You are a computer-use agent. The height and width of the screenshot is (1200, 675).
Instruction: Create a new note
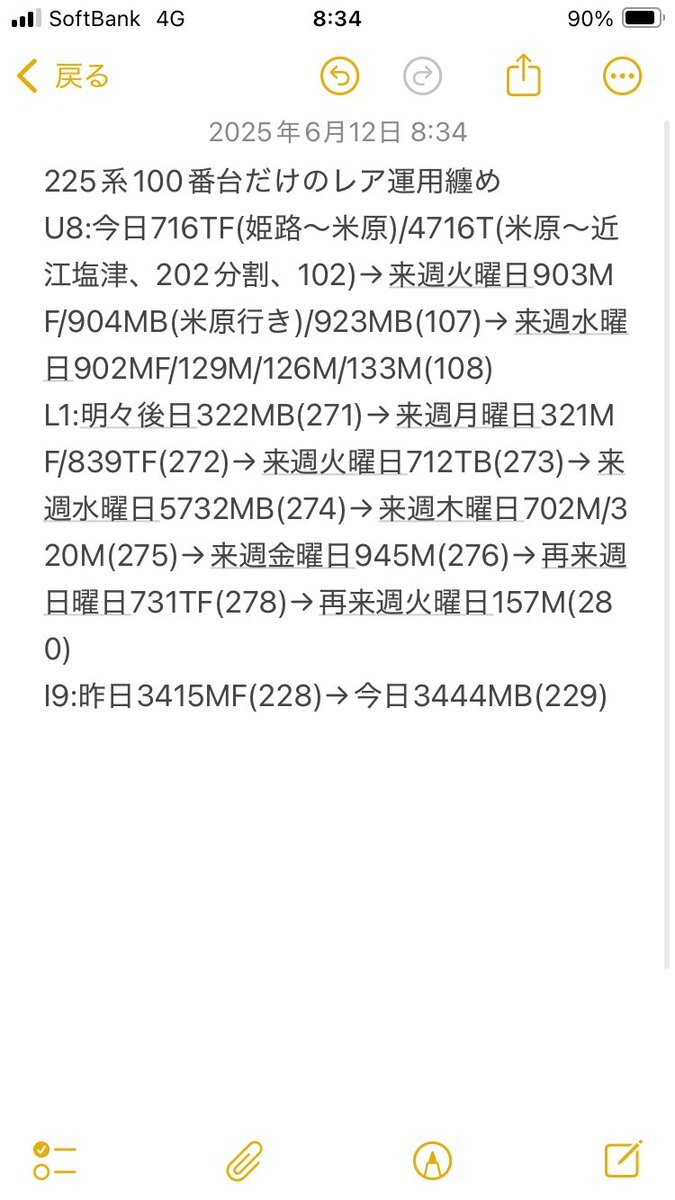coord(622,1159)
